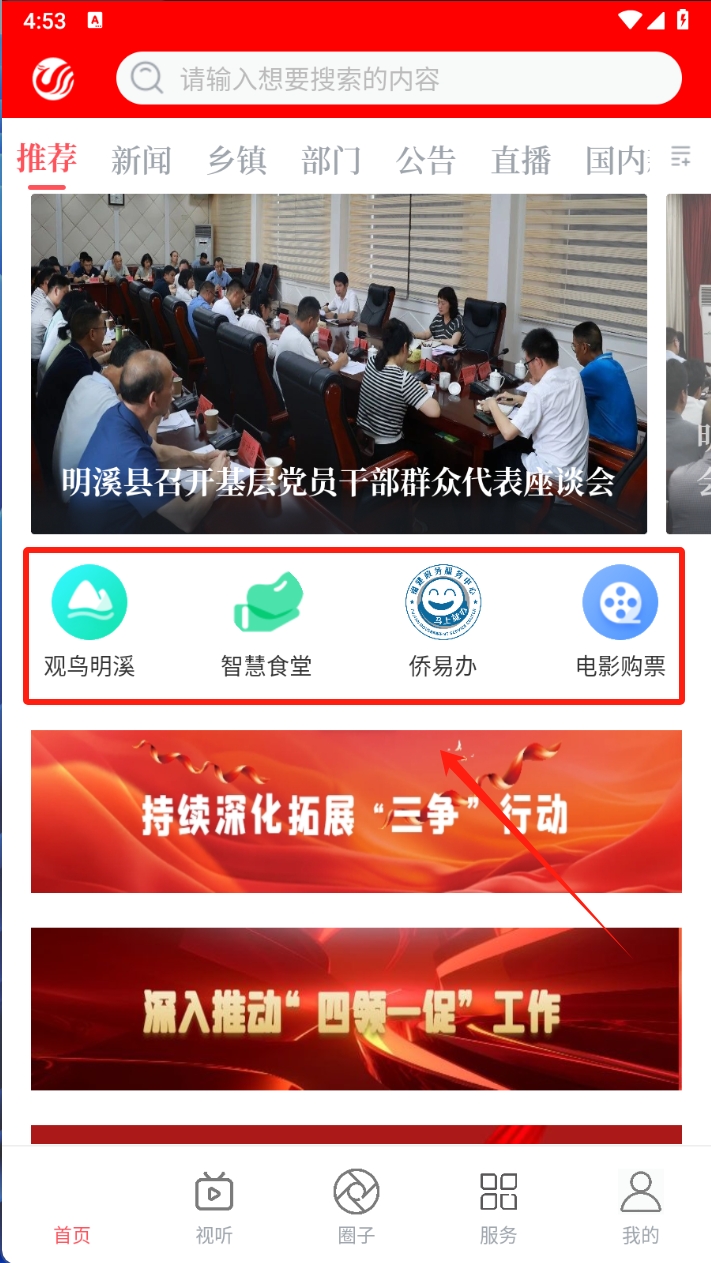The image size is (711, 1263).
Task: Open the 持续深化拓展"三争"行动 banner
Action: click(x=356, y=811)
